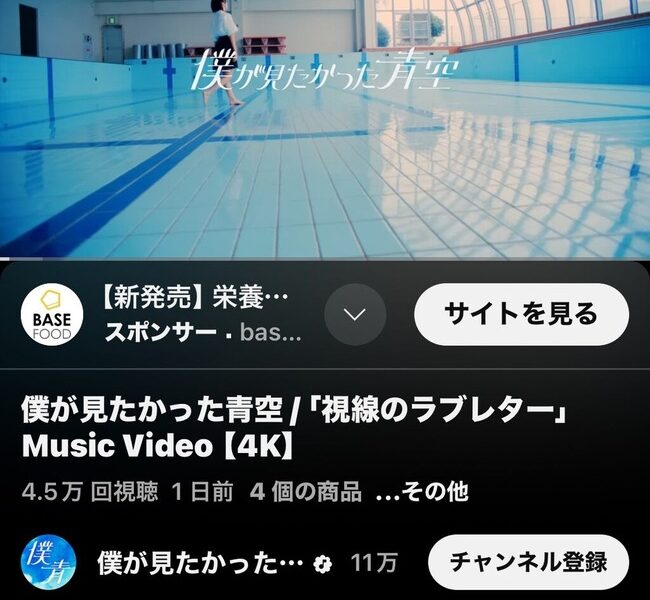This screenshot has width=650, height=600.
Task: Open the 僕が見たかった青空 channel page
Action: coord(200,562)
